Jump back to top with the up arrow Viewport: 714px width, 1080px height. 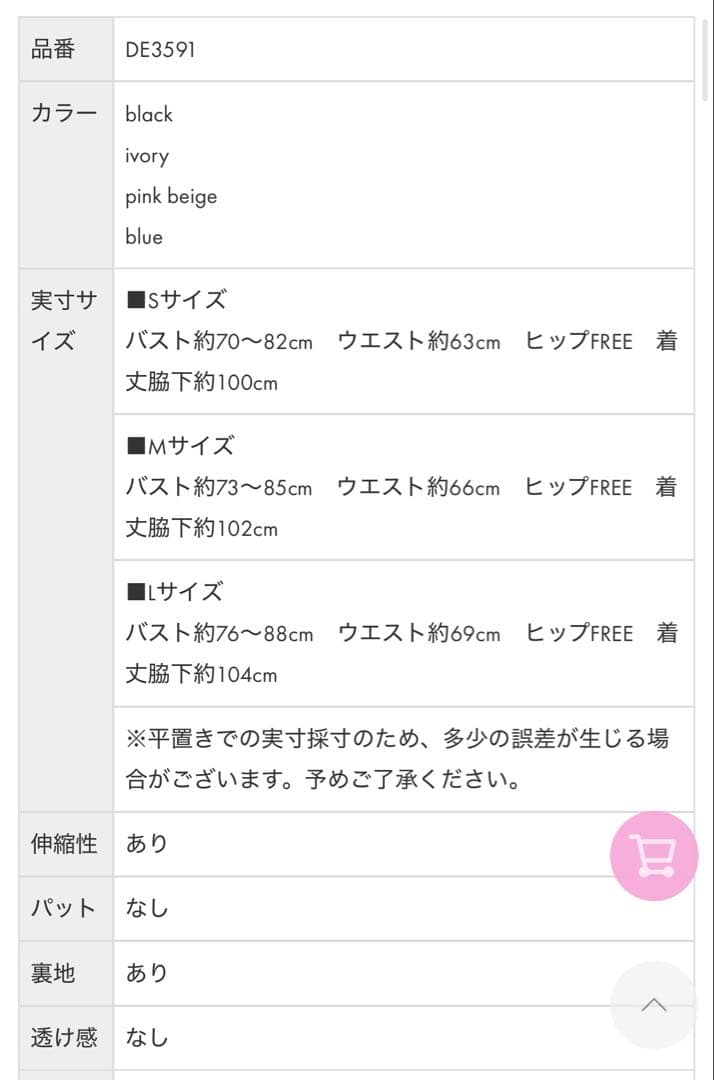pyautogui.click(x=654, y=1004)
